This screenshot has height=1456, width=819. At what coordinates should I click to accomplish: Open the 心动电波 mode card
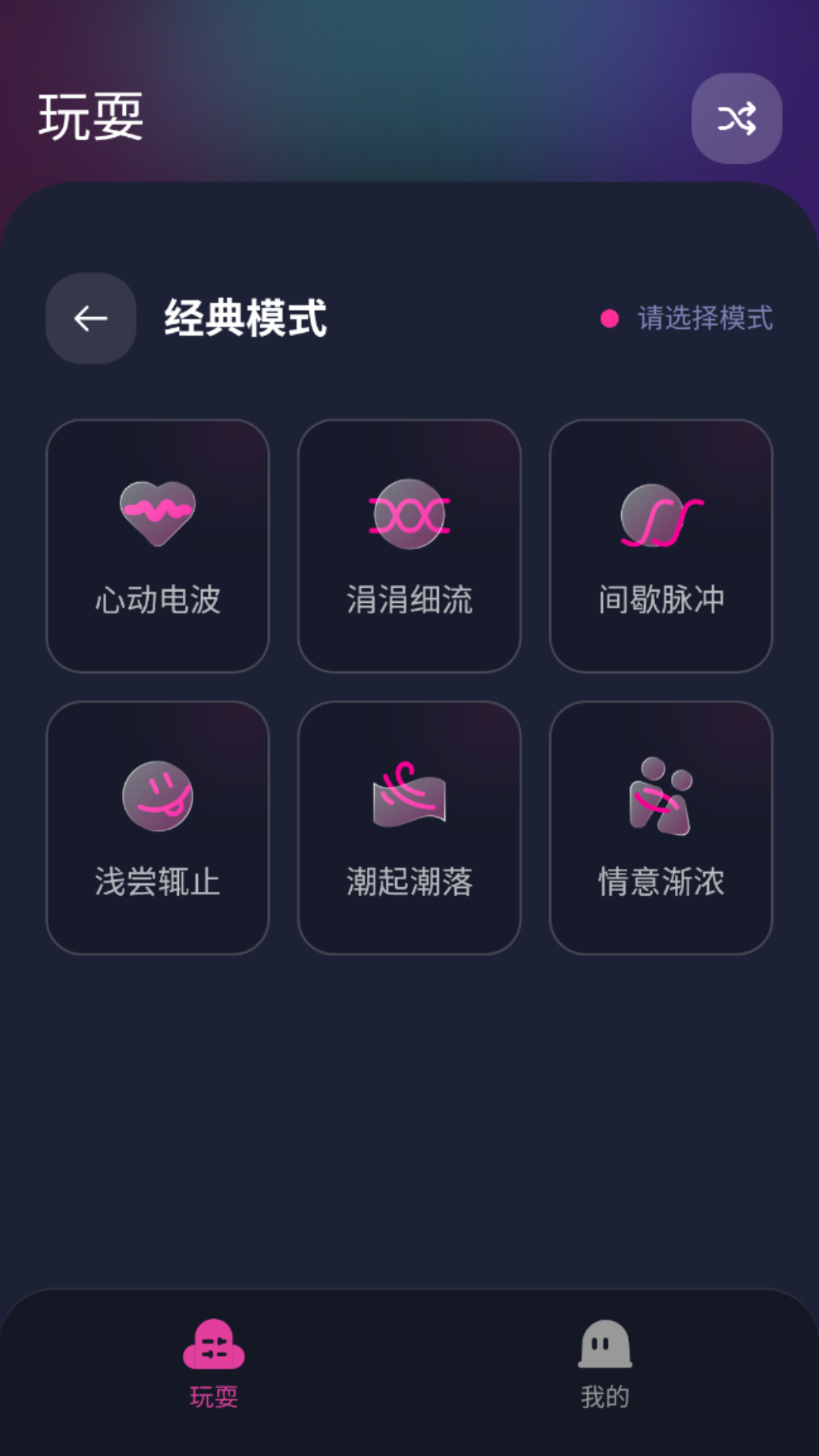(x=157, y=544)
